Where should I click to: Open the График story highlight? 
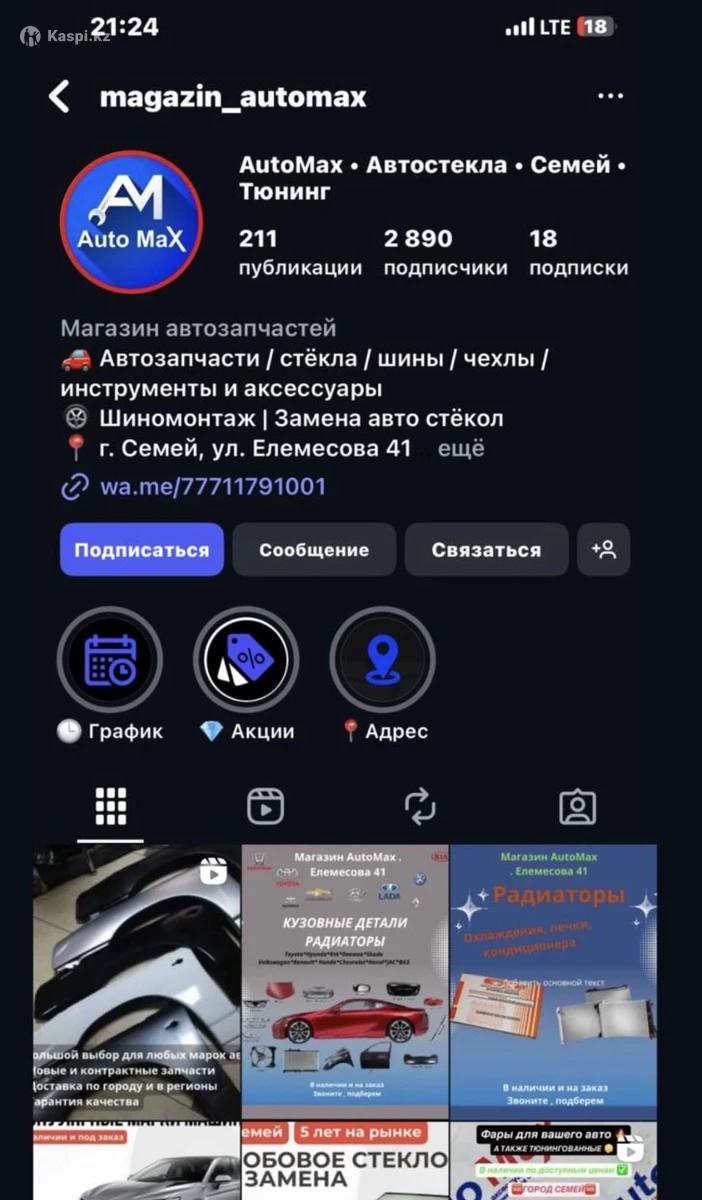[x=110, y=660]
